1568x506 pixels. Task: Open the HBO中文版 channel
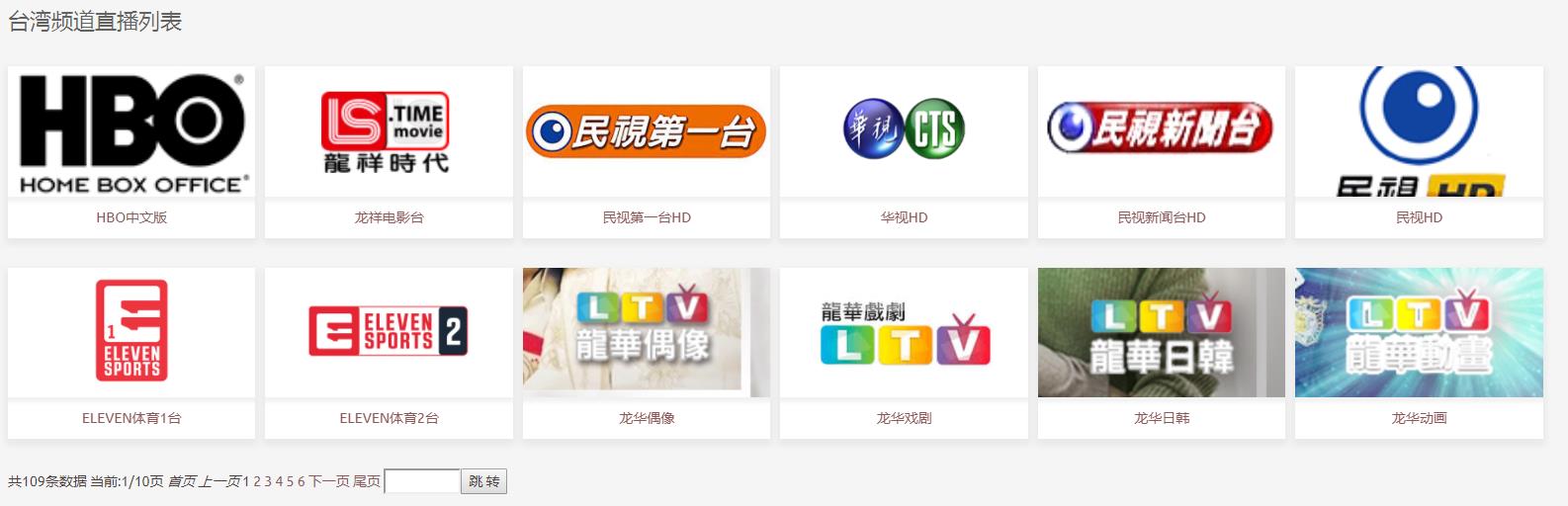coord(131,132)
